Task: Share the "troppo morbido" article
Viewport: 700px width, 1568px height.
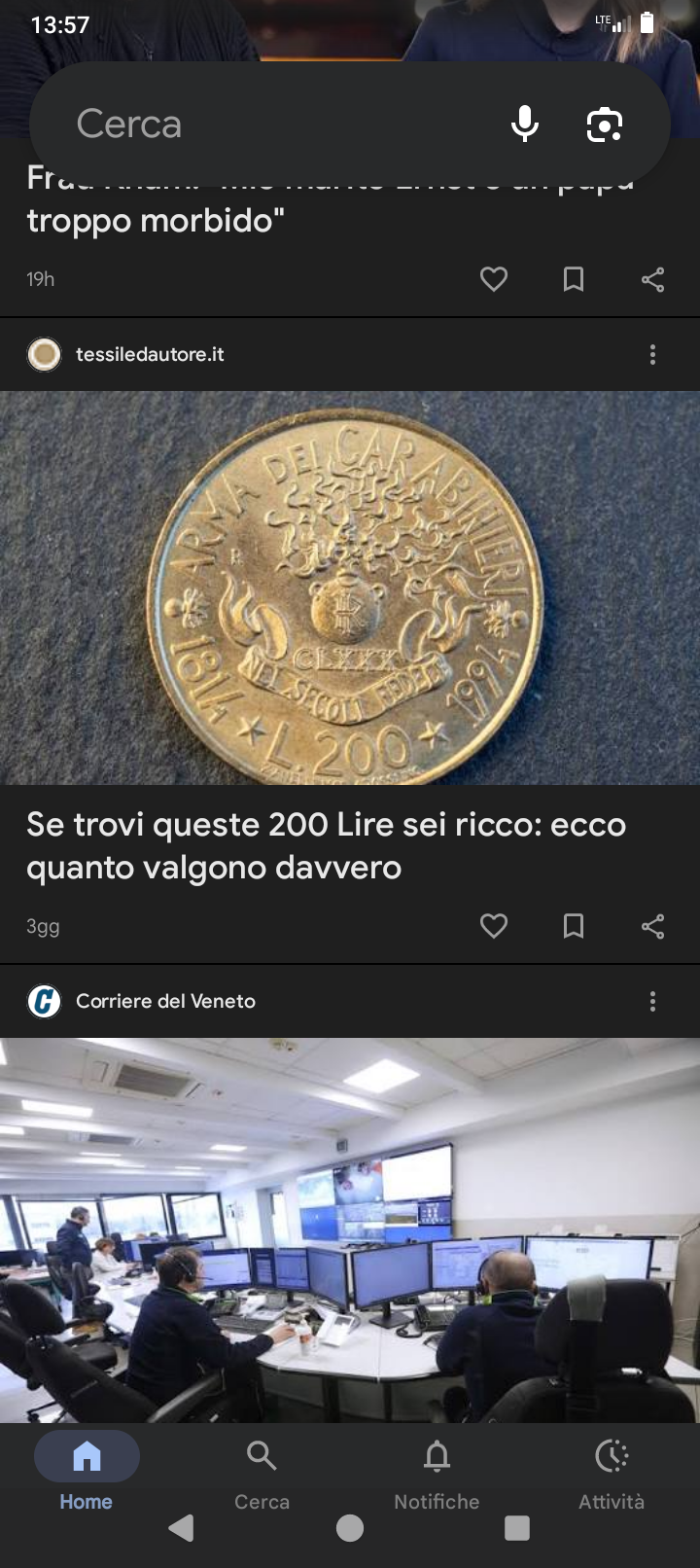Action: (x=653, y=280)
